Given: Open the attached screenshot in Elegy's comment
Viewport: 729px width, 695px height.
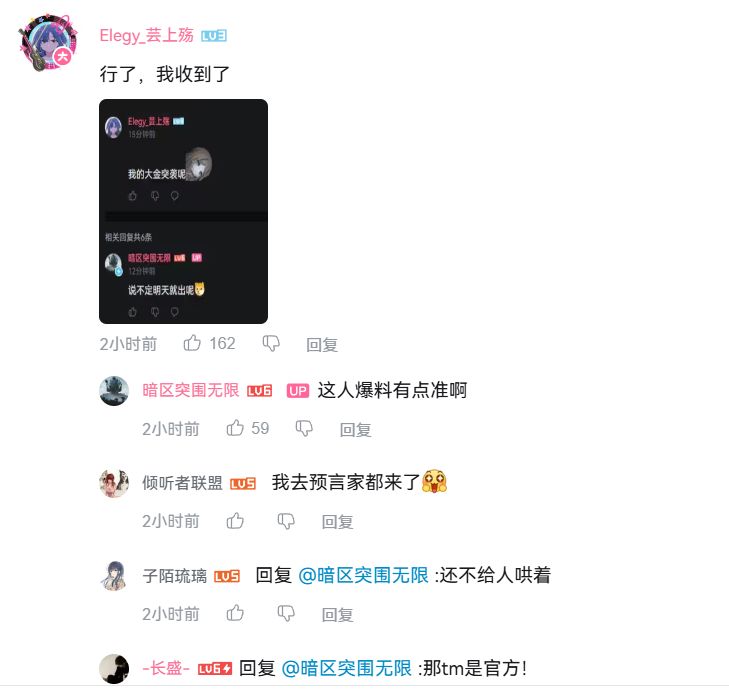Looking at the screenshot, I should click(183, 211).
